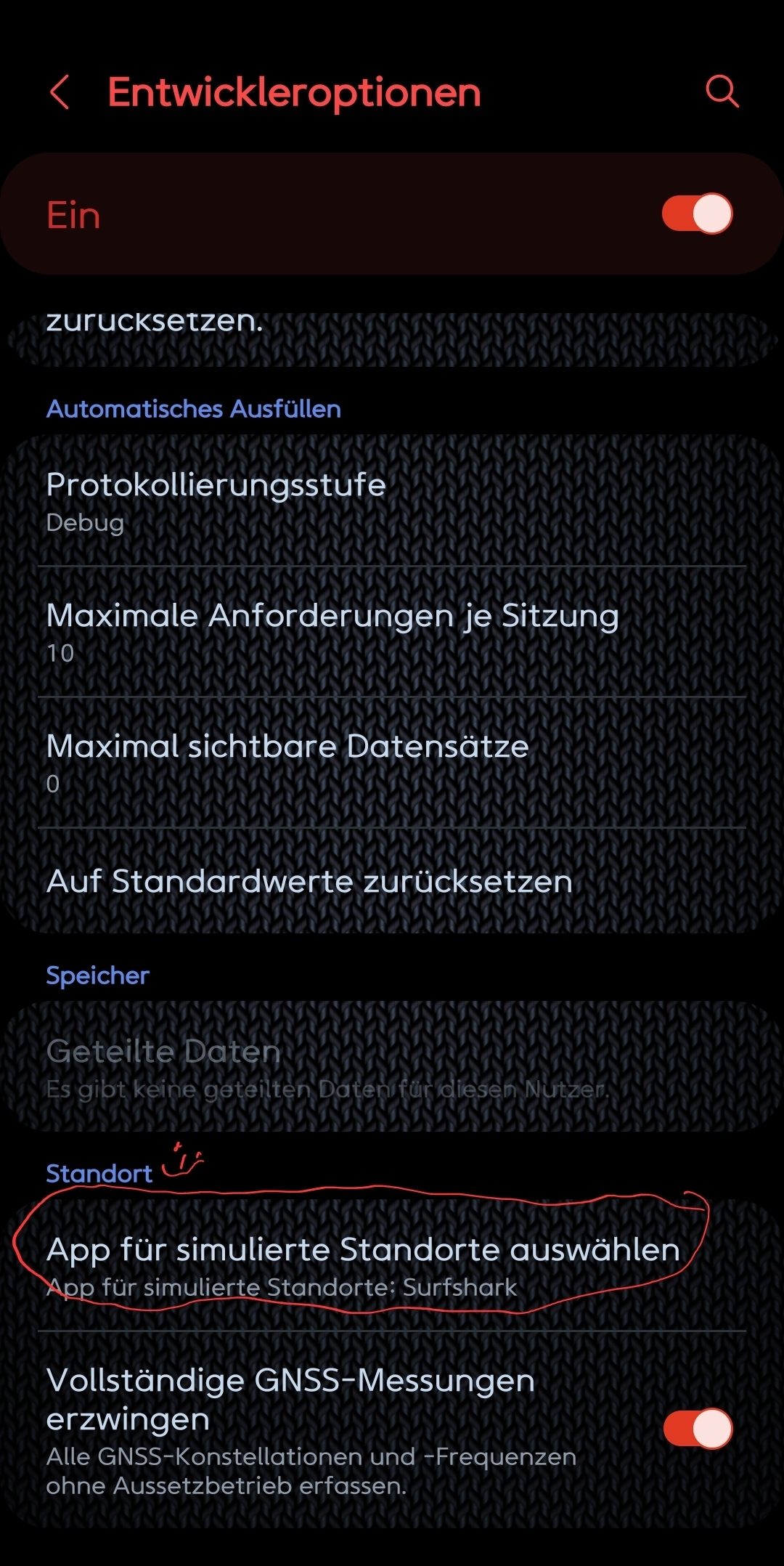Tap Auf Standardwerte zurücksetzen
Screen dimensions: 784x1566
[x=392, y=881]
